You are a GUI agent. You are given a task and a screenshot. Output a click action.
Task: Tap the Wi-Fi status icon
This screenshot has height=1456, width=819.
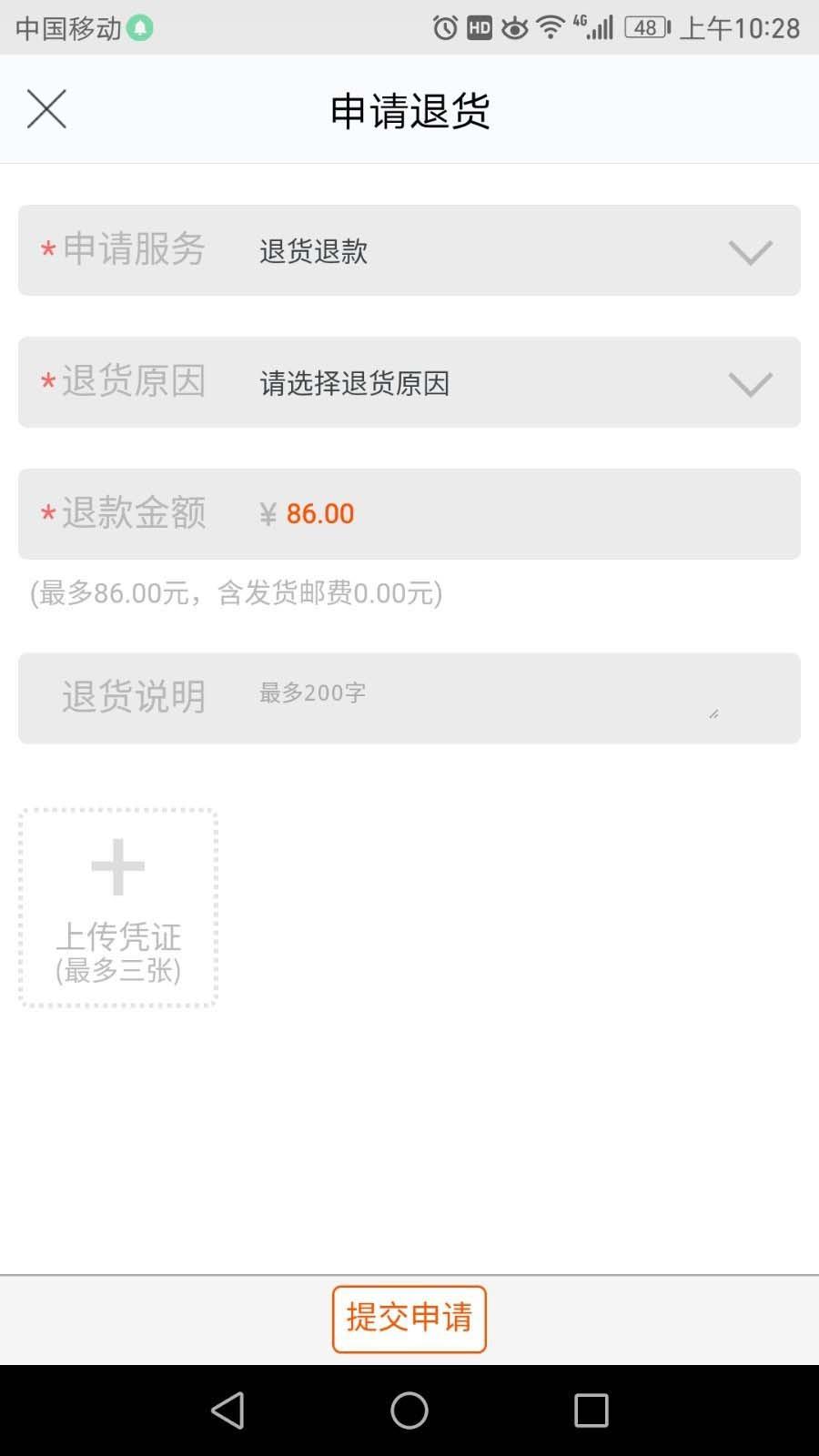[x=549, y=27]
